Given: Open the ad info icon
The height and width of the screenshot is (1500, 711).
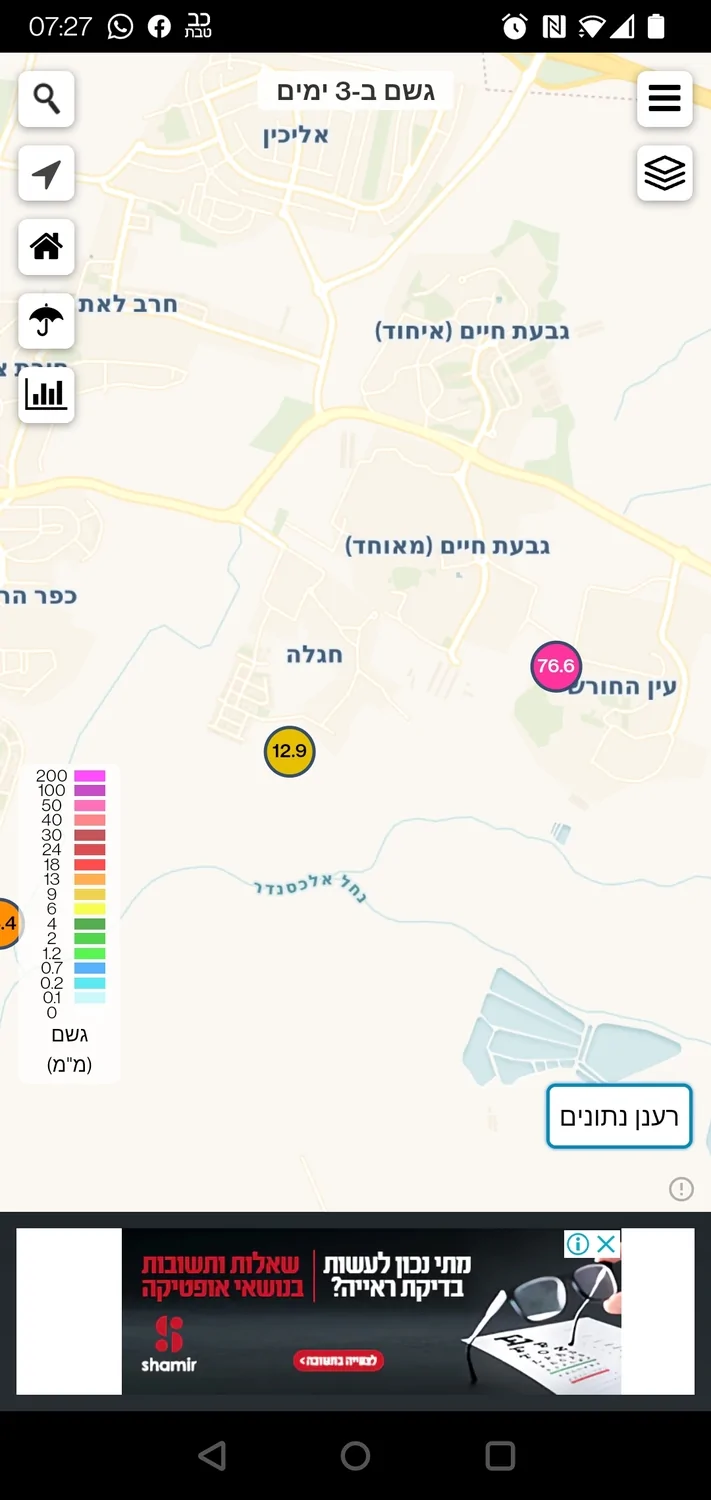Looking at the screenshot, I should click(578, 1244).
